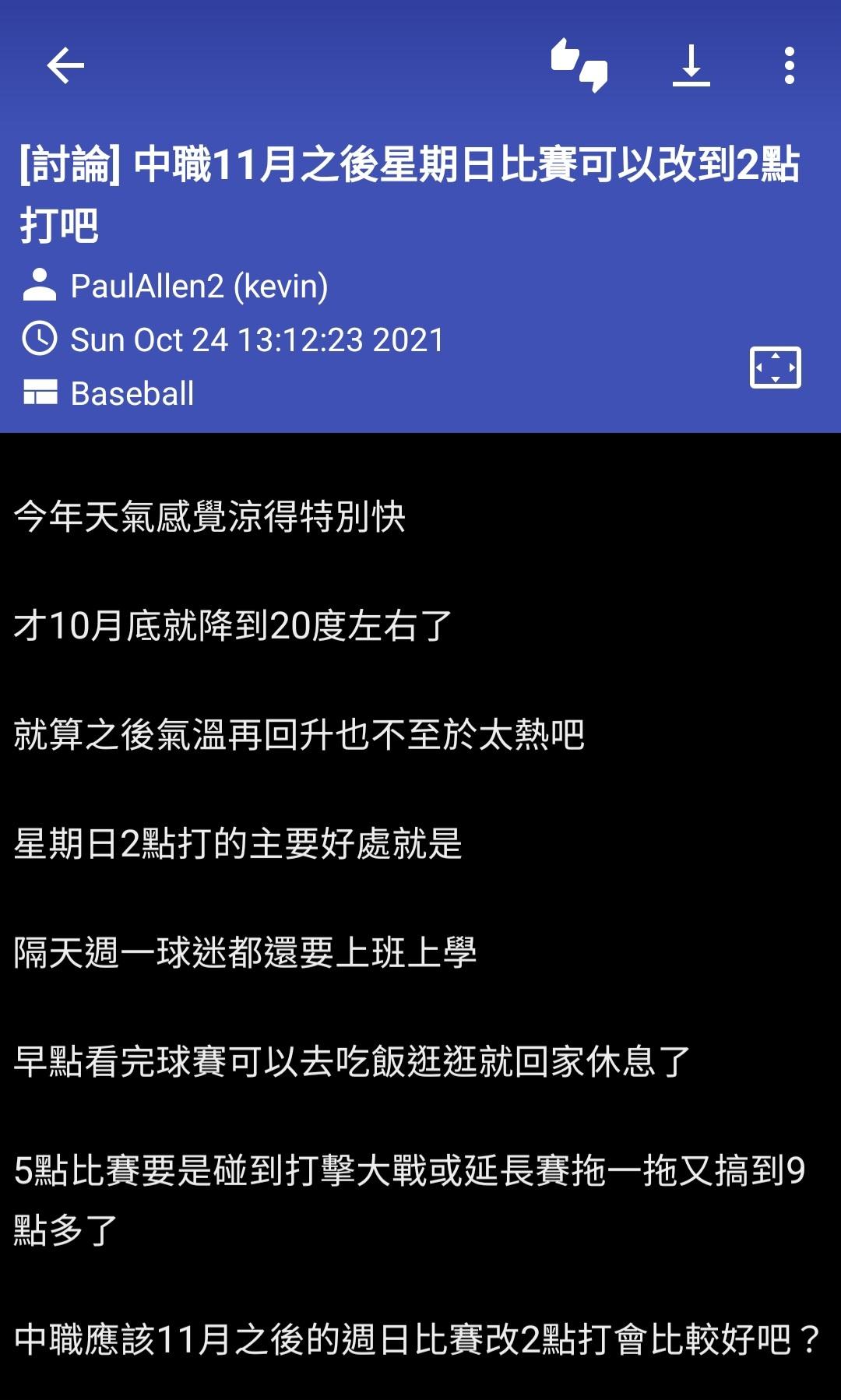
Task: Go back to the previous screen
Action: (65, 65)
